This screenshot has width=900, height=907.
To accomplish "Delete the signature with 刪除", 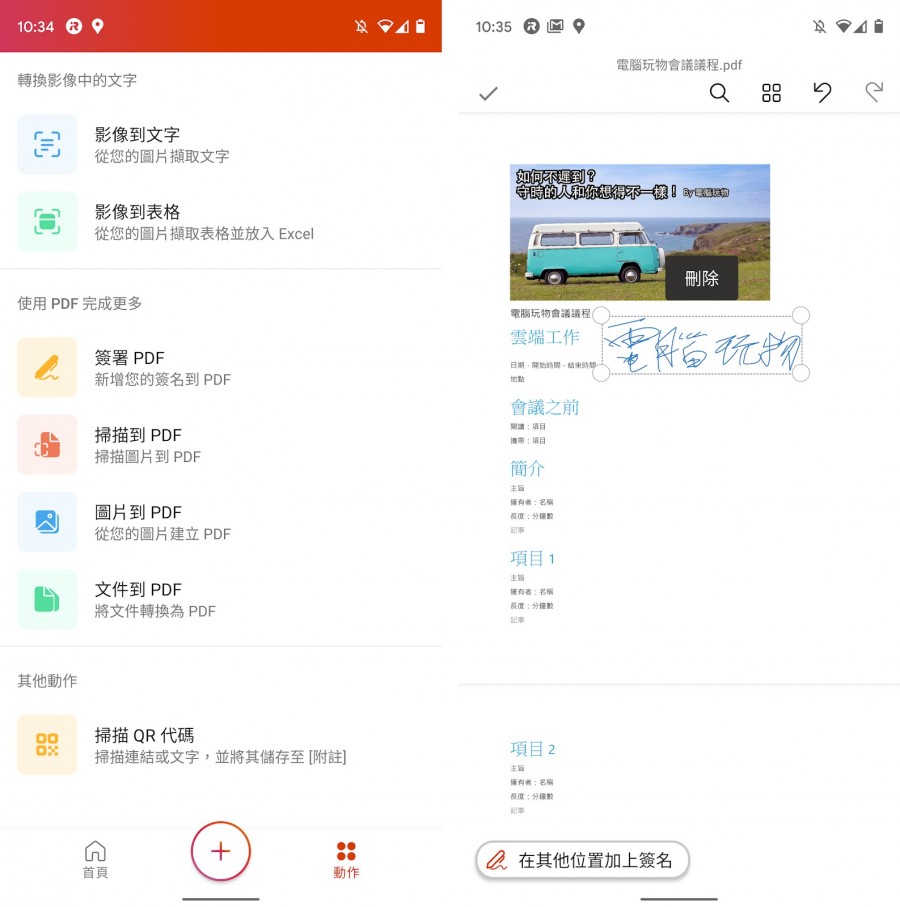I will [x=702, y=278].
